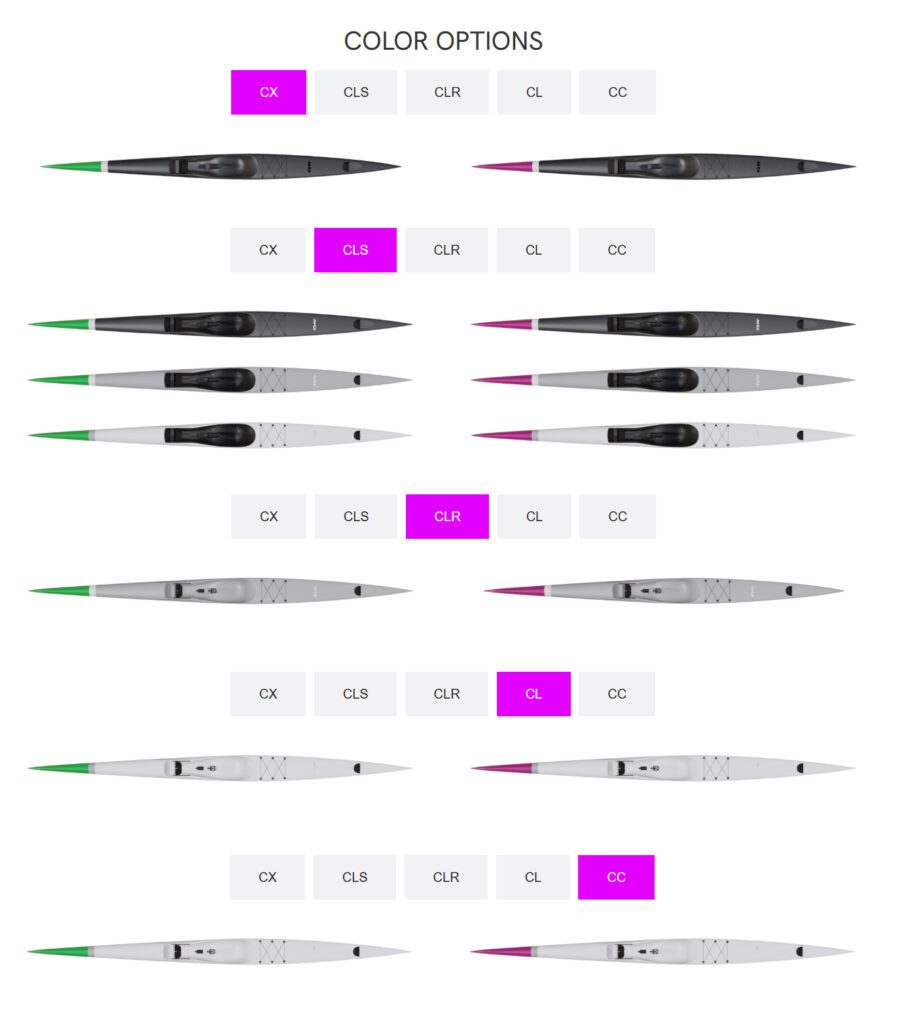Switch to the CL tab in the third selector row
This screenshot has width=906, height=1024.
coord(533,516)
